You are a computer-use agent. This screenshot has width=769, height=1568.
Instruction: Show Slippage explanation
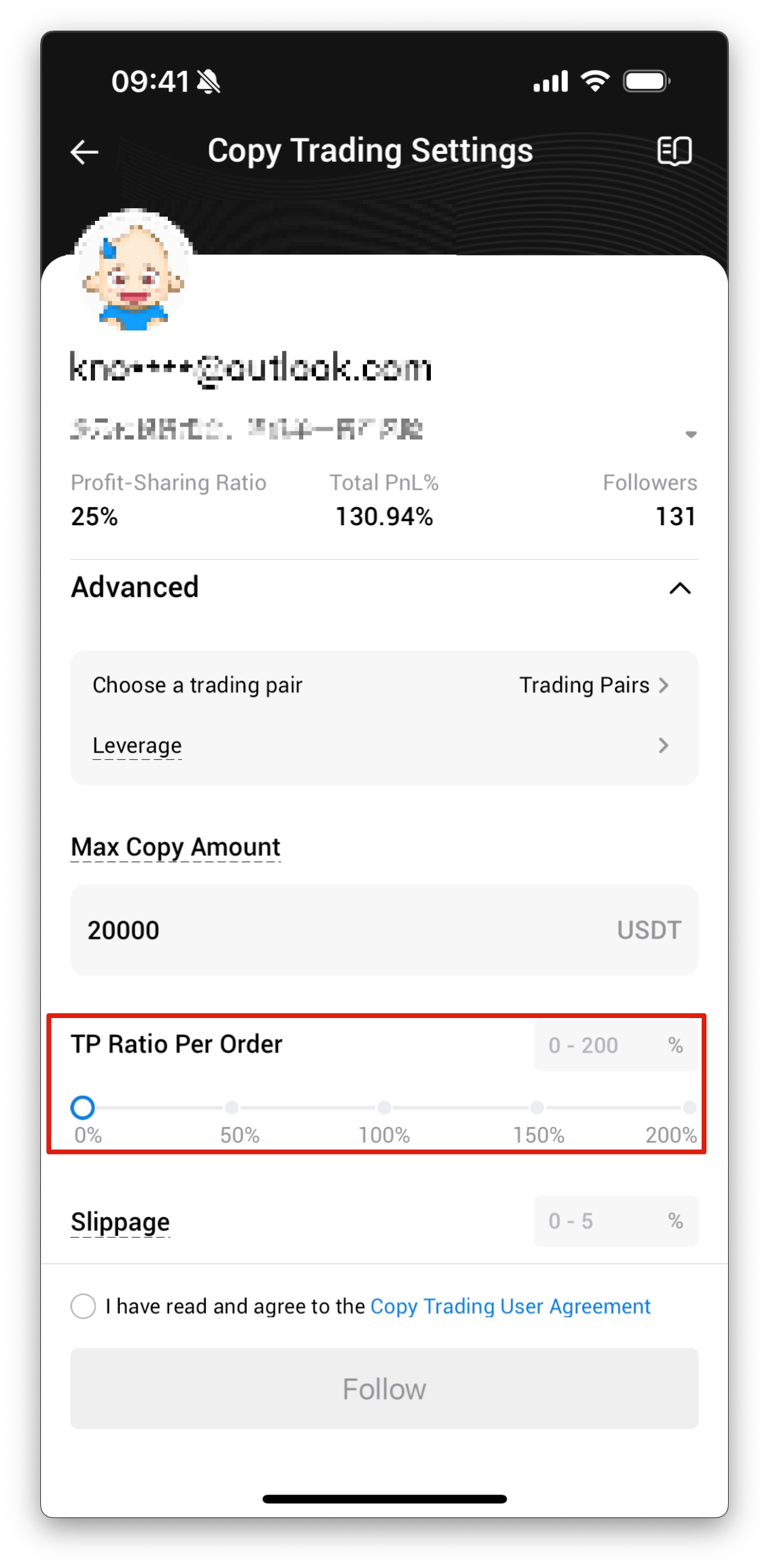coord(120,1222)
